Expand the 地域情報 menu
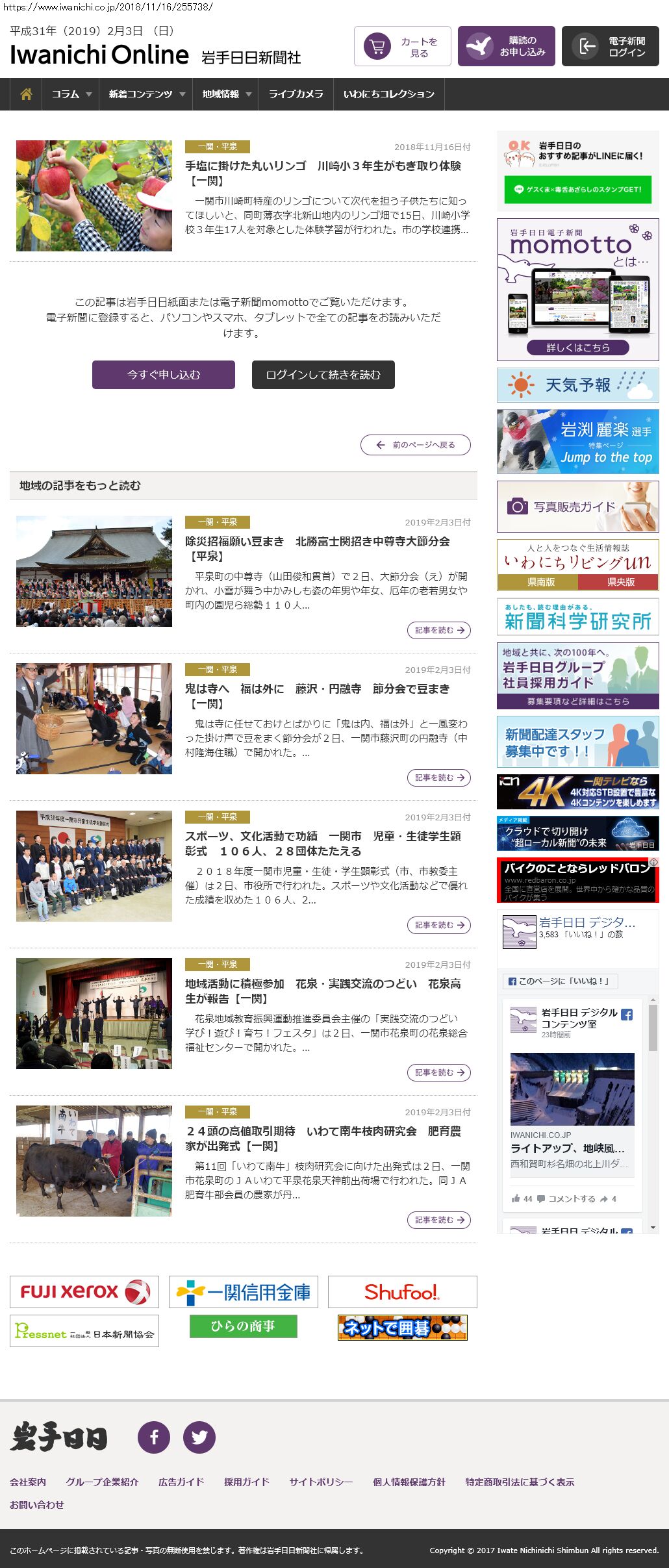 (x=225, y=94)
